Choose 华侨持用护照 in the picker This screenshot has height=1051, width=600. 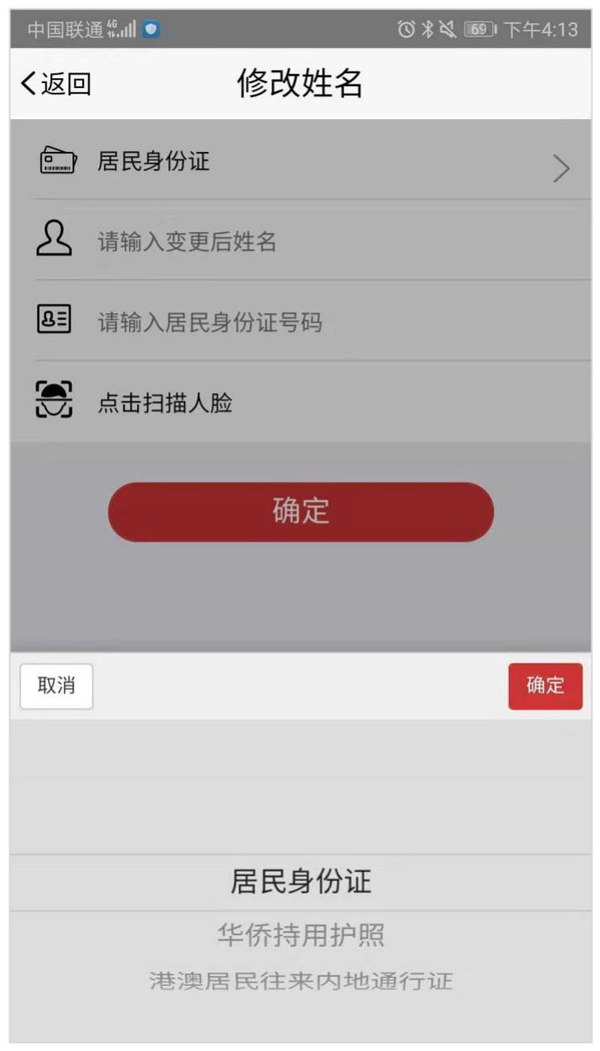pos(300,936)
